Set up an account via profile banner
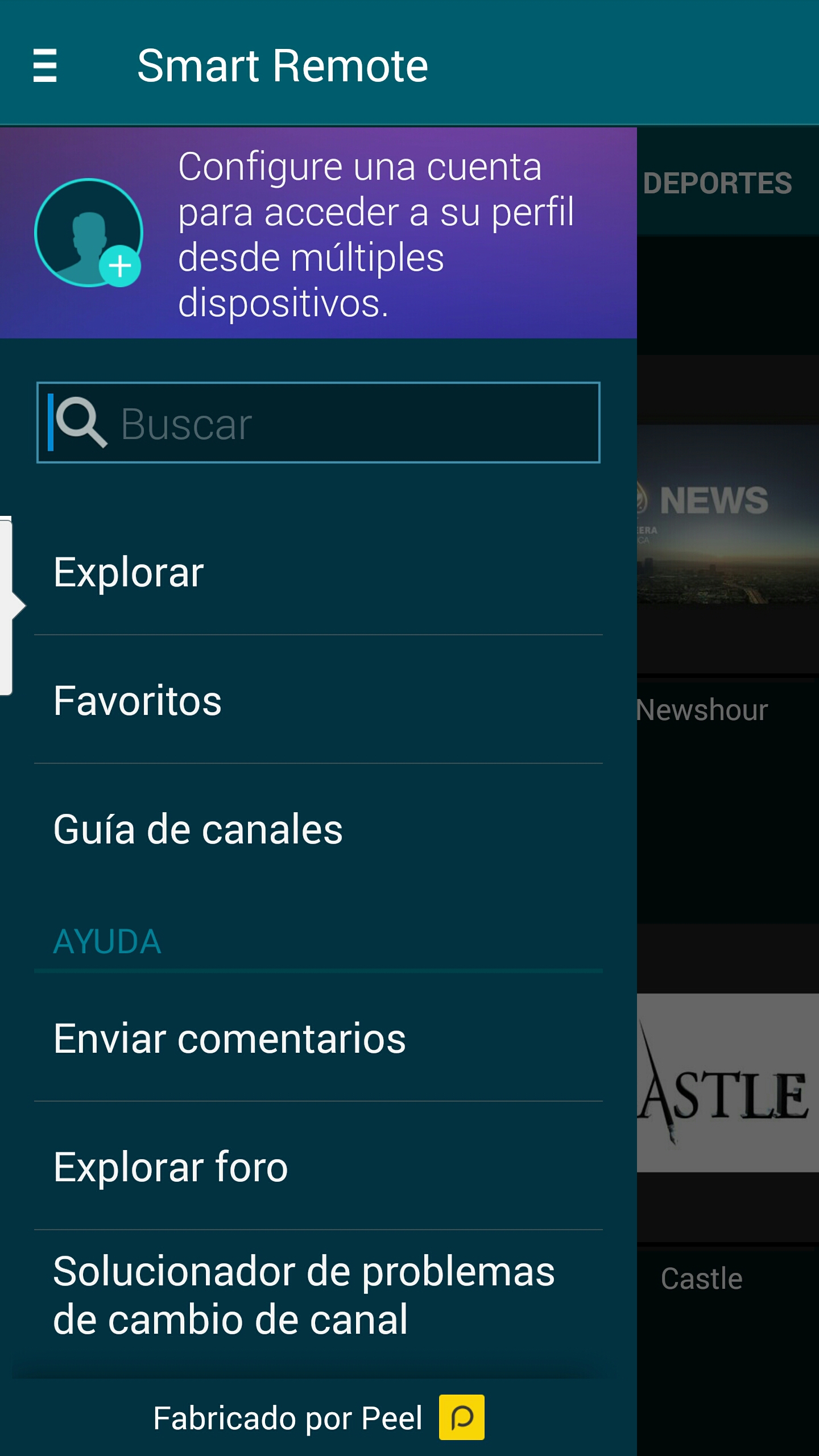 point(317,233)
